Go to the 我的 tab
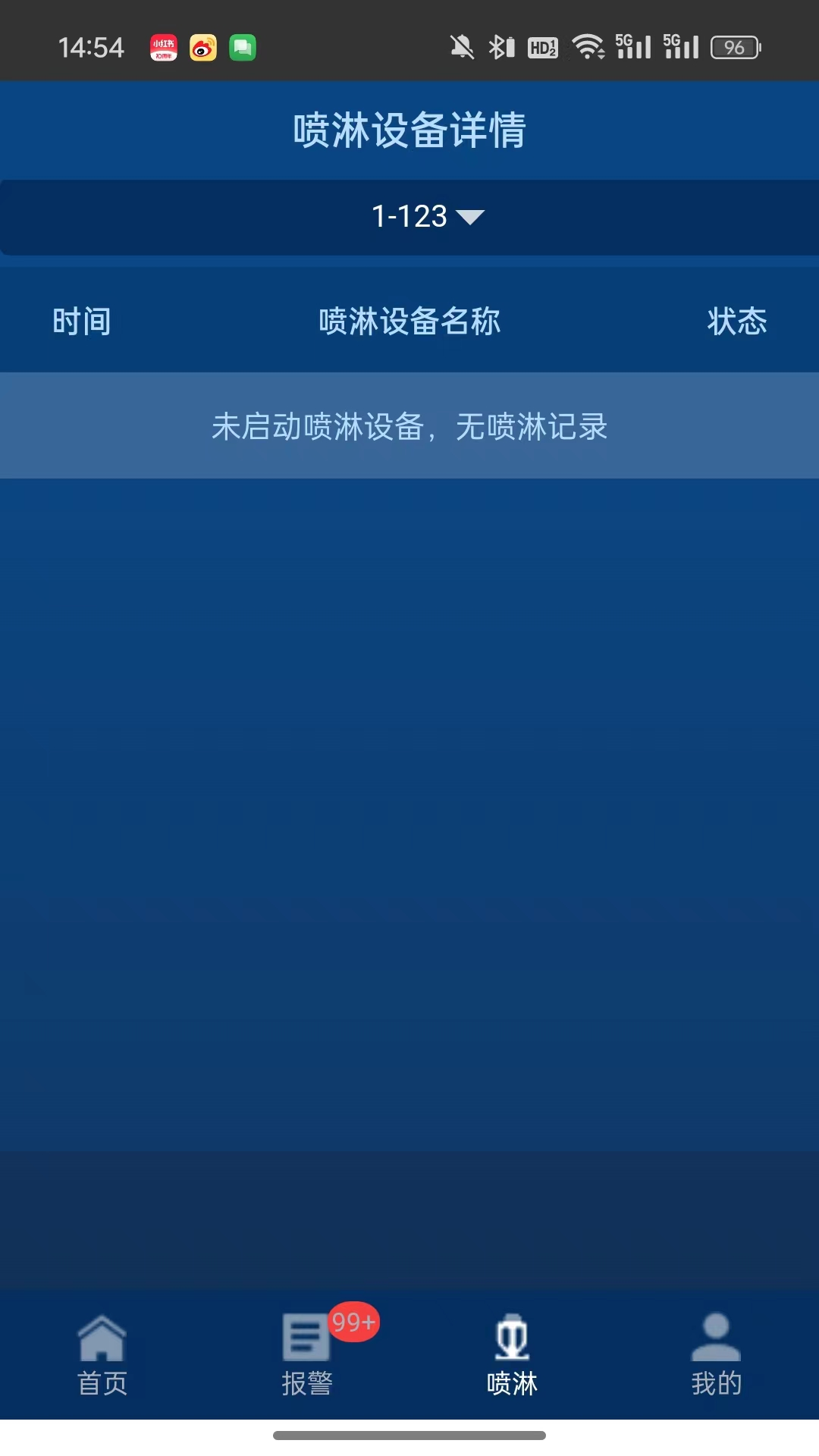 coord(716,1355)
